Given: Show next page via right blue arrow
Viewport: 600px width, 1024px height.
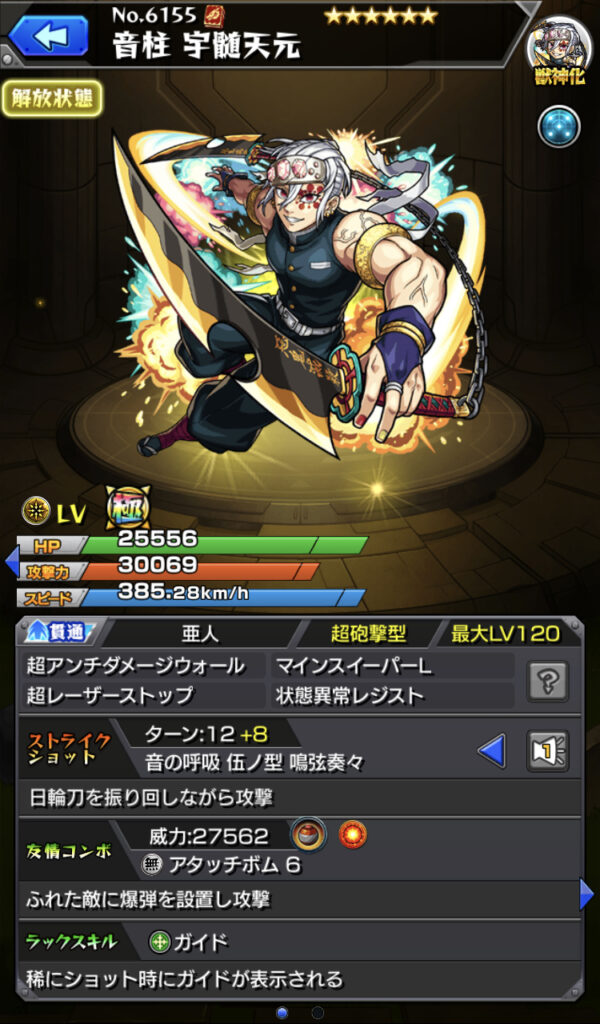Looking at the screenshot, I should [587, 894].
